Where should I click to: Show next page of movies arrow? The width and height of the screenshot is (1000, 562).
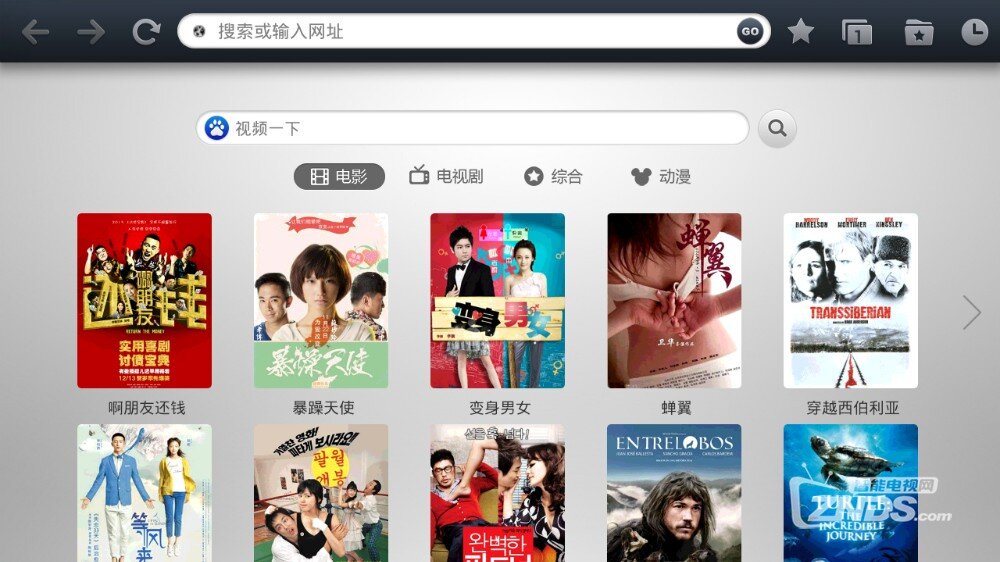click(971, 313)
